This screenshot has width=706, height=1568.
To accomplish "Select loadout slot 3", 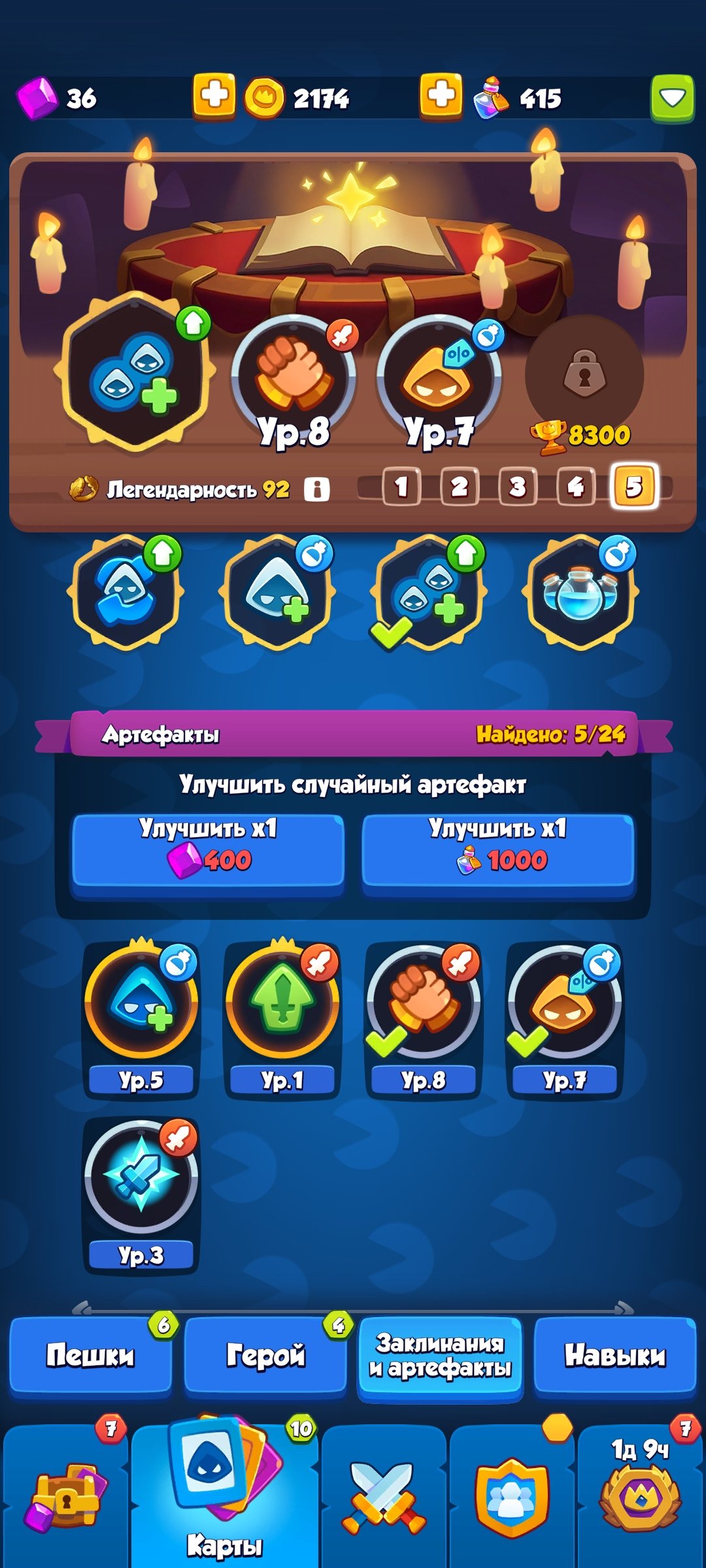I will click(517, 487).
